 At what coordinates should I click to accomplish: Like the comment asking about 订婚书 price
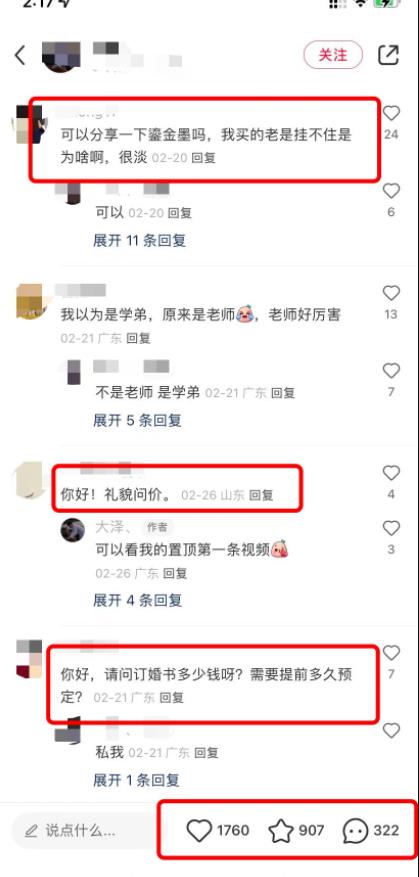click(x=391, y=653)
